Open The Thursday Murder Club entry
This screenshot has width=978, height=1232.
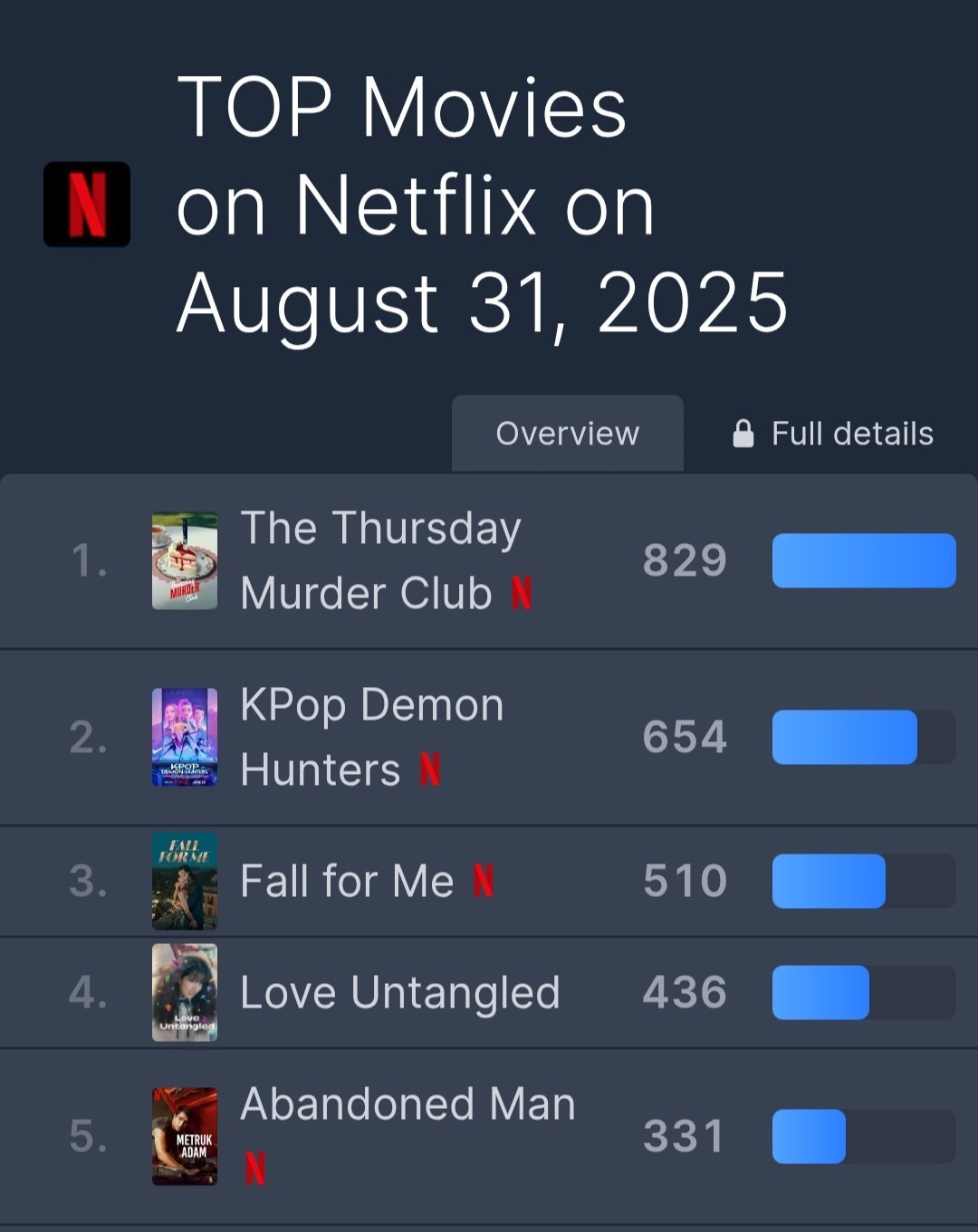[x=380, y=560]
